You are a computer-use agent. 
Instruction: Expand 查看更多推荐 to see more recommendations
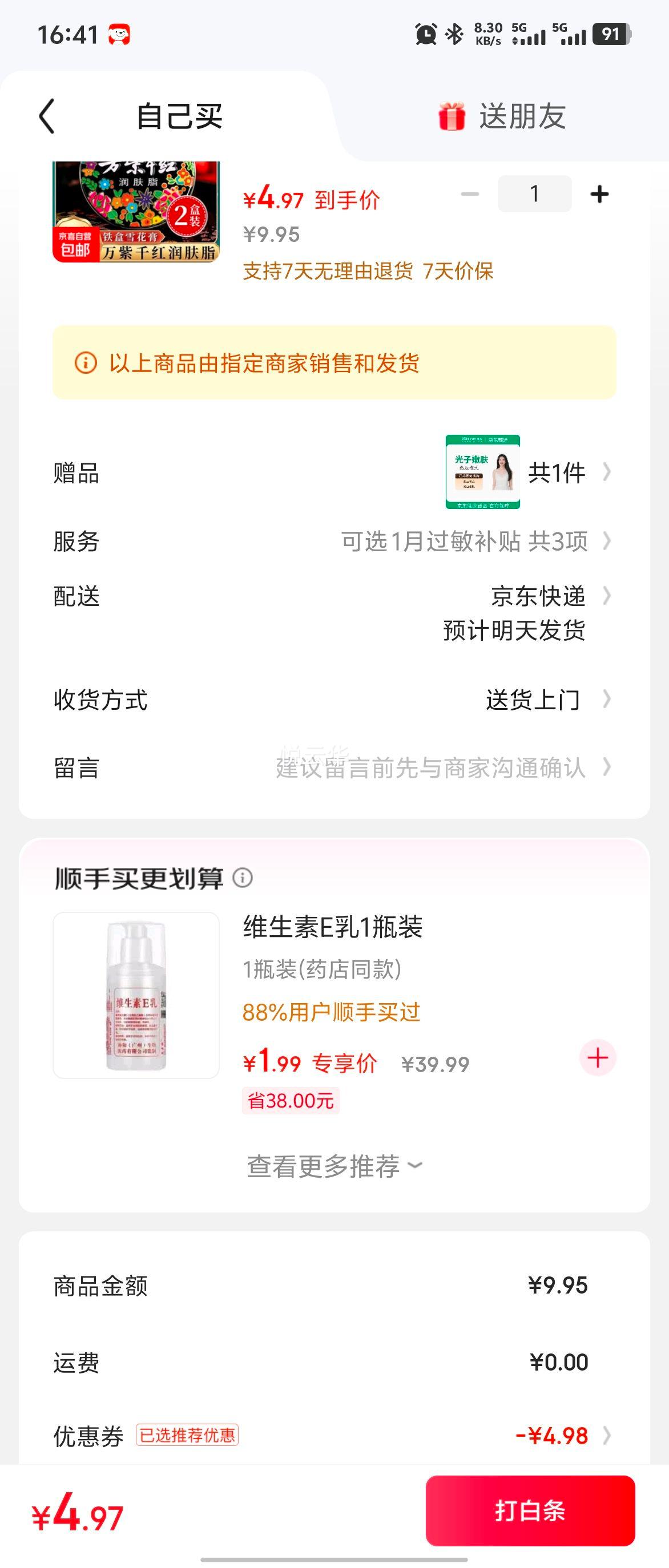[x=334, y=1166]
